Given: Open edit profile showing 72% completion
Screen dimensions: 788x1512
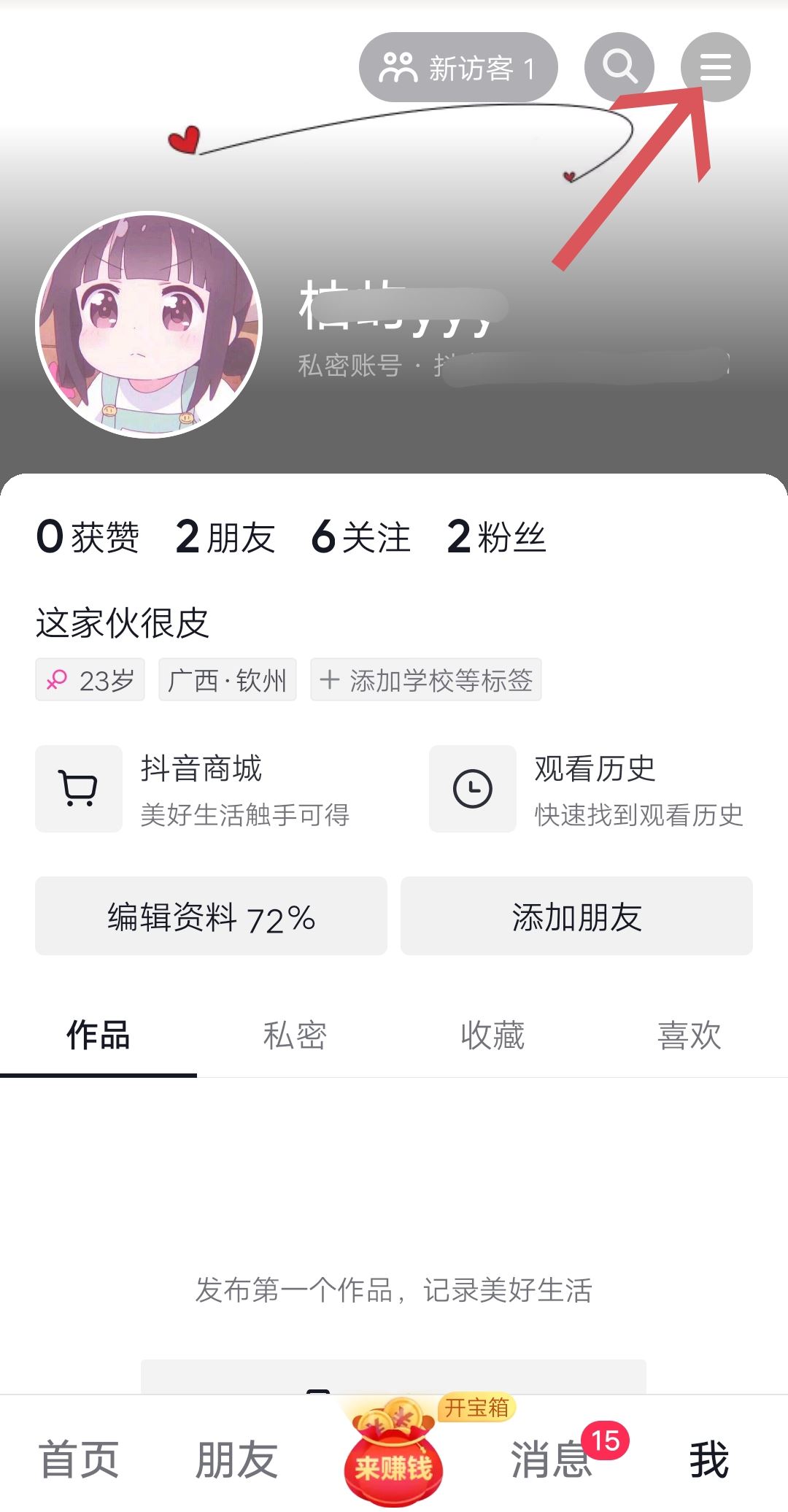Looking at the screenshot, I should pyautogui.click(x=211, y=917).
